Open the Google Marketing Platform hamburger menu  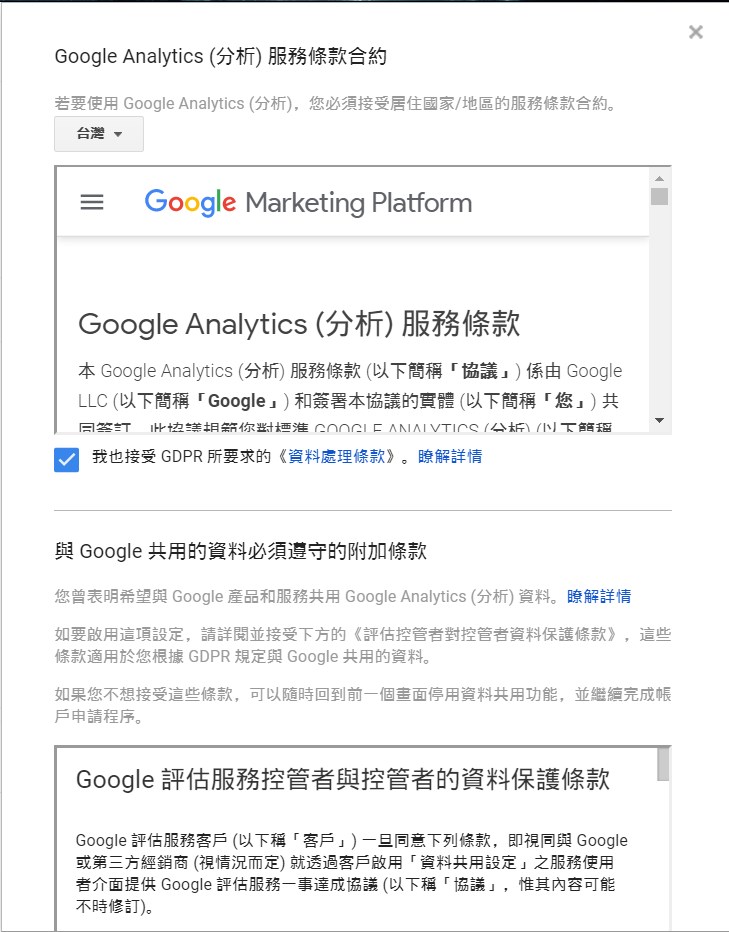[92, 202]
